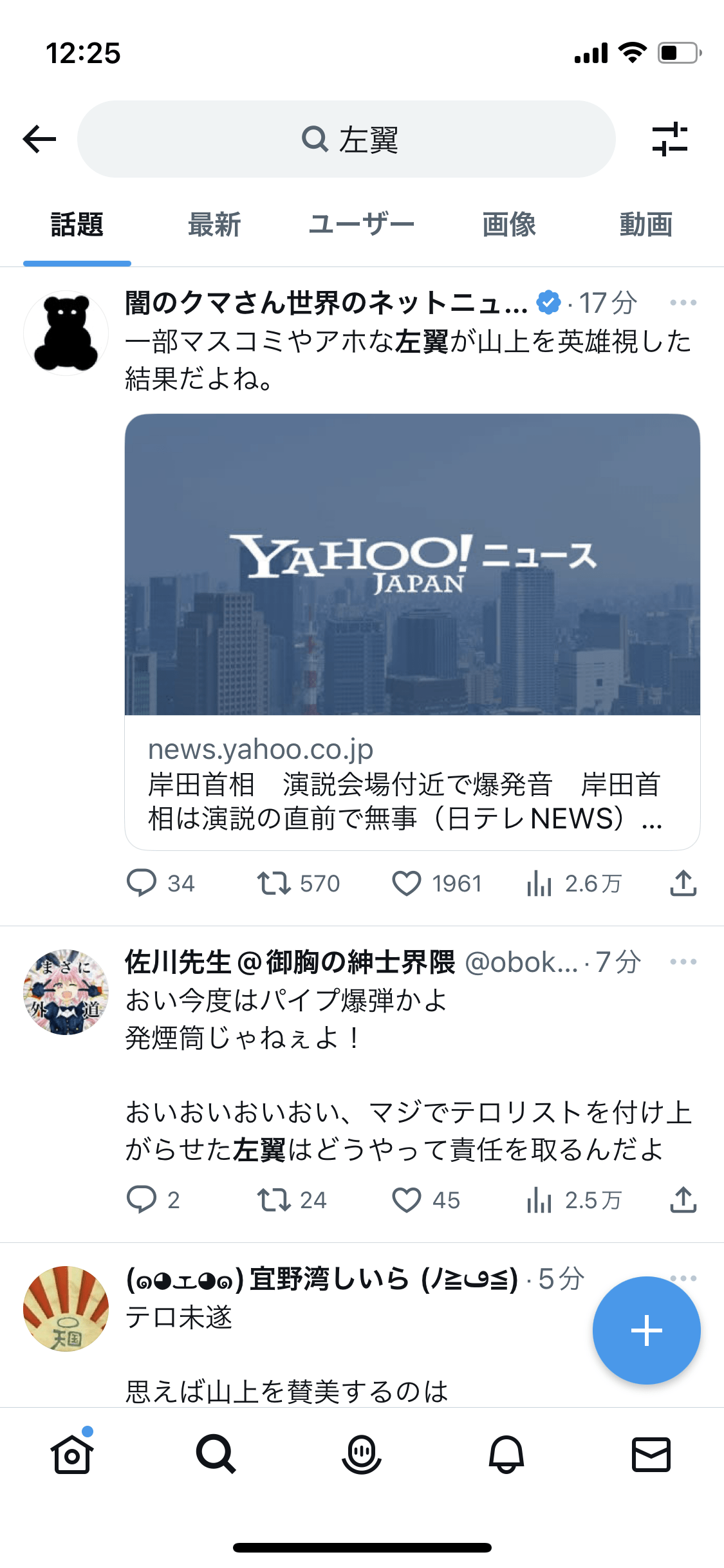The height and width of the screenshot is (1568, 724).
Task: Tap the search field containing 左翼
Action: [x=346, y=139]
